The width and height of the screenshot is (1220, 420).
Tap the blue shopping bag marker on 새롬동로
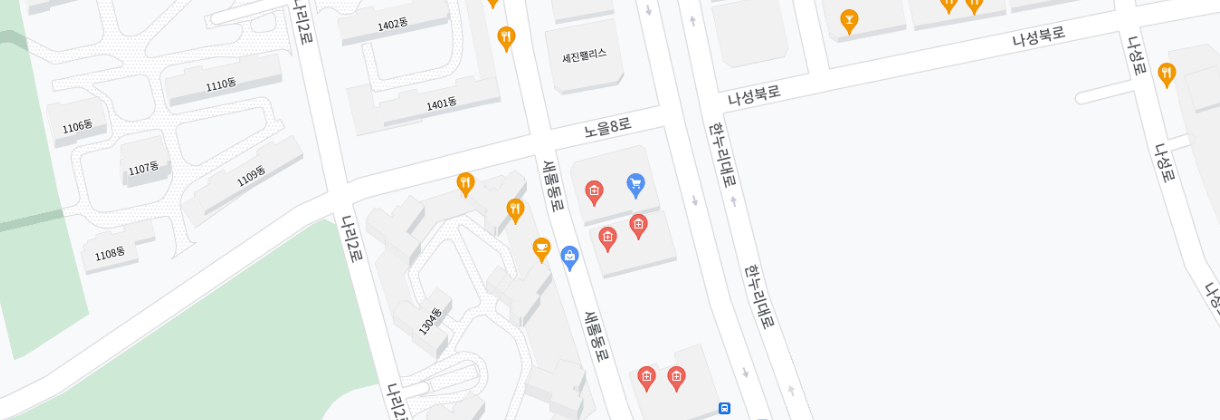[570, 257]
